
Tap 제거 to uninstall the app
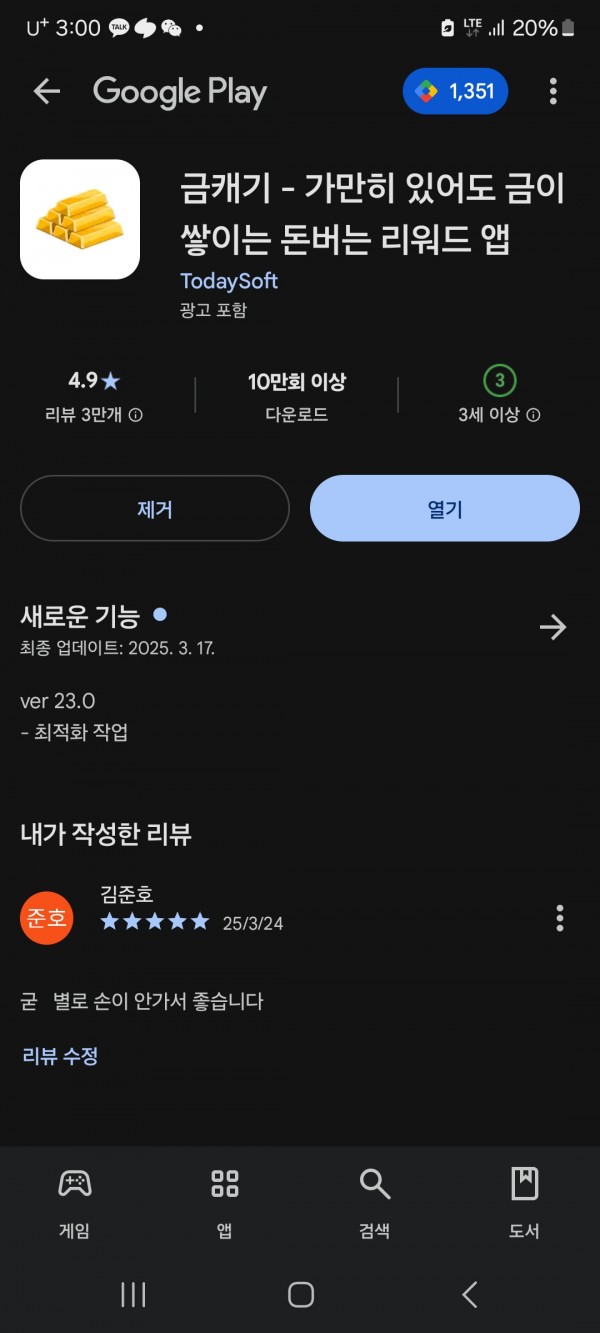click(x=155, y=509)
